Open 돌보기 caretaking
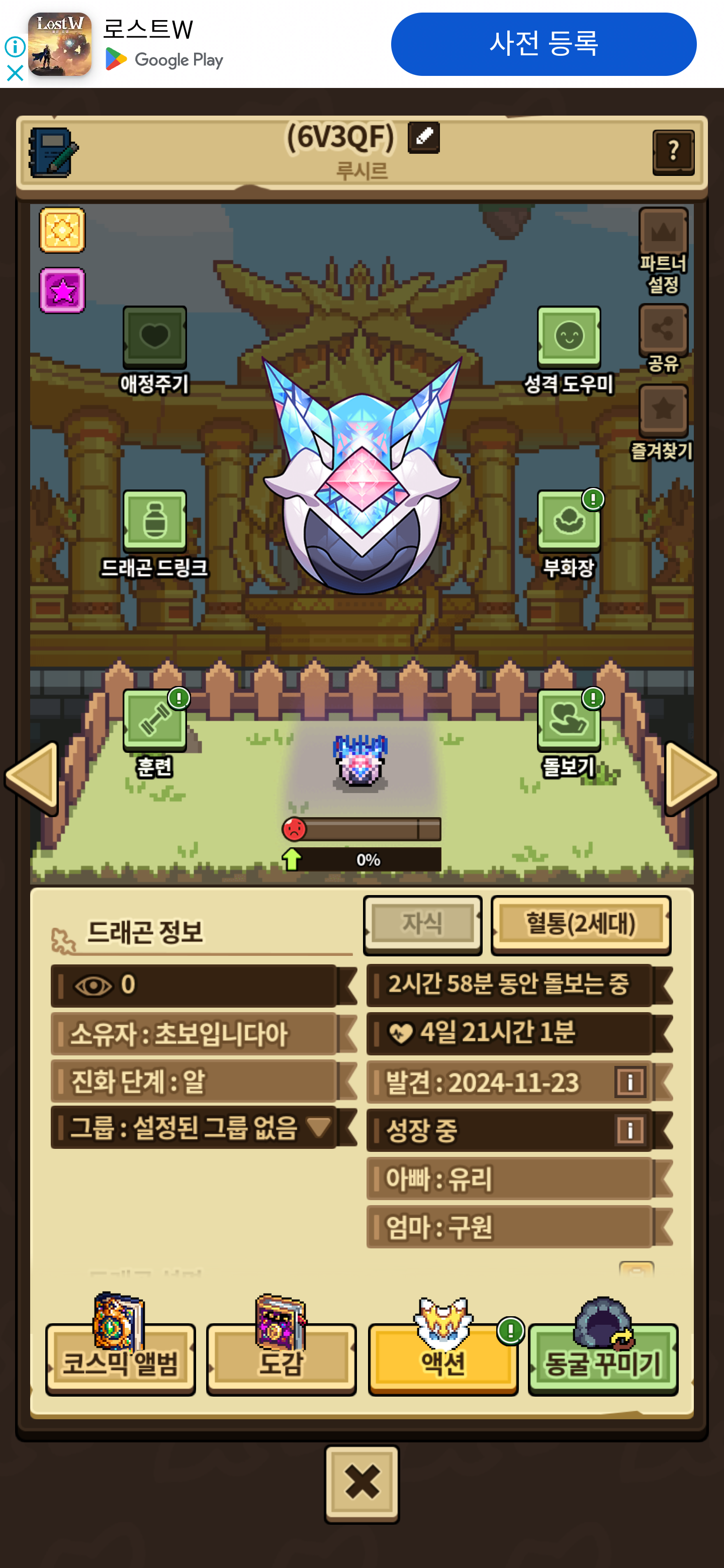Image resolution: width=724 pixels, height=1568 pixels. (x=569, y=733)
